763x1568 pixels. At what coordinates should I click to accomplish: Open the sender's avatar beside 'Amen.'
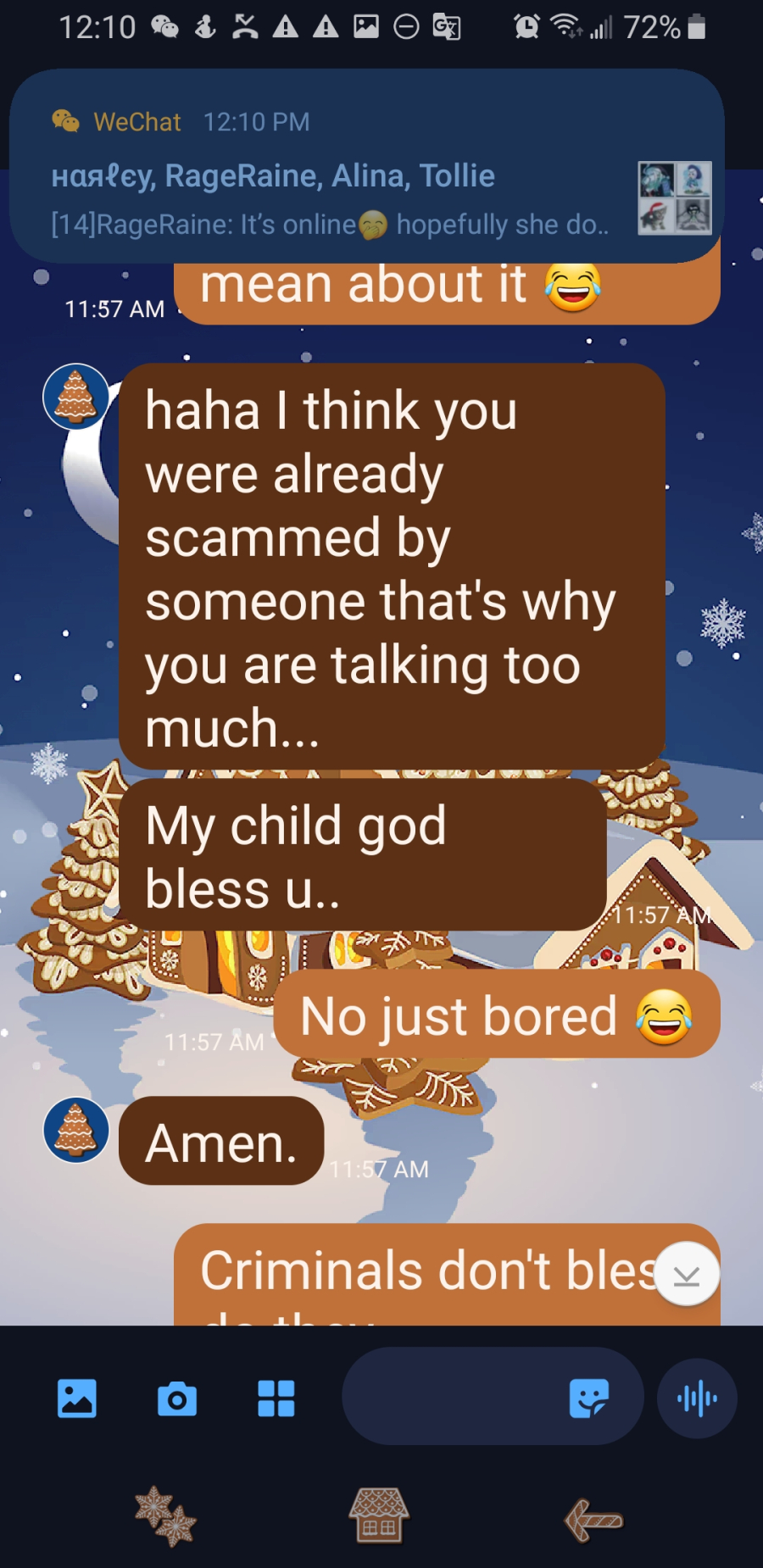click(x=76, y=1131)
